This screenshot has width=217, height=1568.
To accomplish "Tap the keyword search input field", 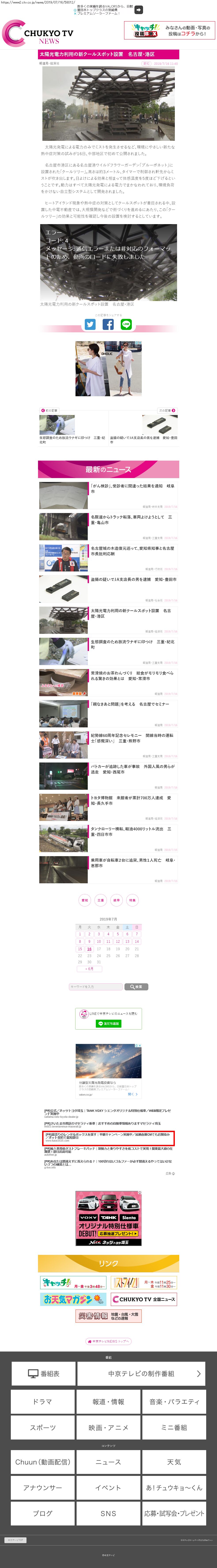I will (96, 987).
